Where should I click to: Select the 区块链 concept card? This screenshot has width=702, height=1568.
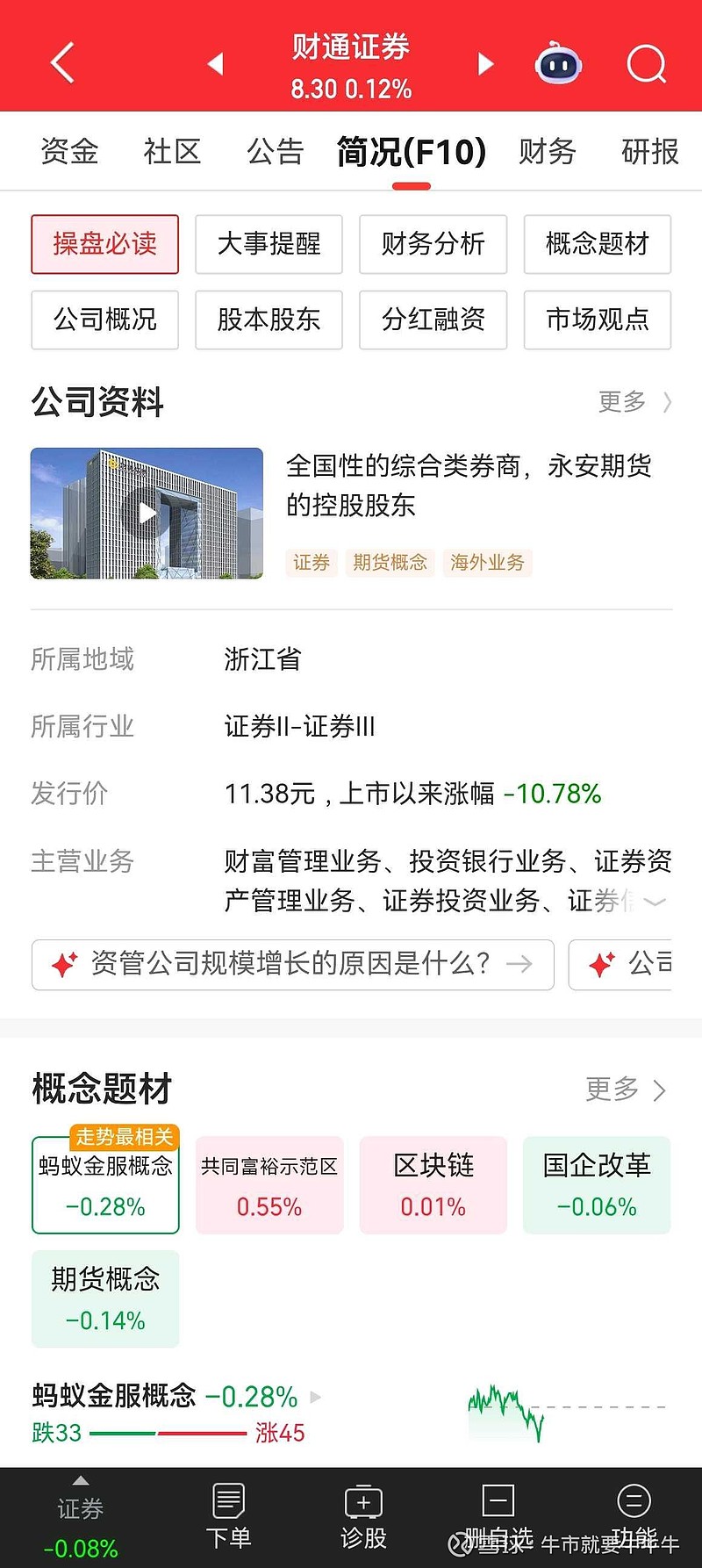click(x=433, y=1184)
